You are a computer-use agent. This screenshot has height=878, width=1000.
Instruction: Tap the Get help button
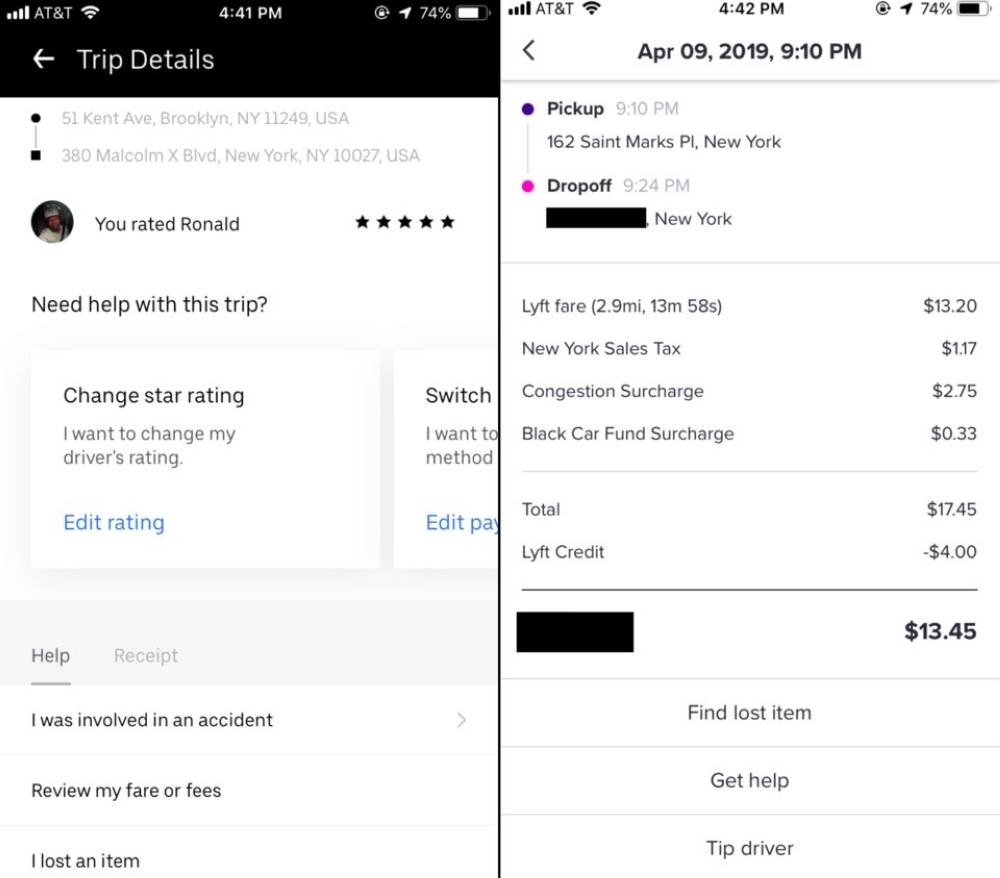coord(749,781)
